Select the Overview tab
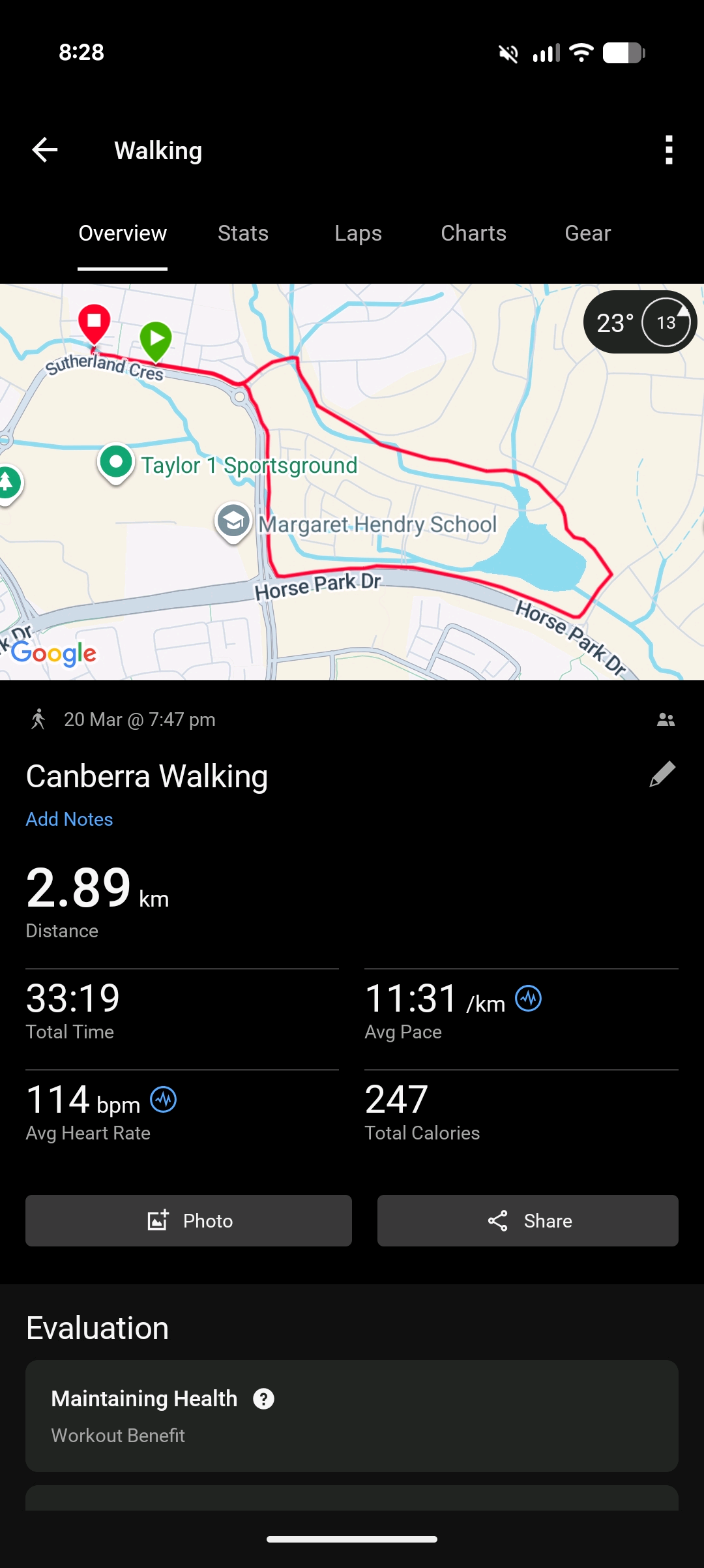 [123, 234]
